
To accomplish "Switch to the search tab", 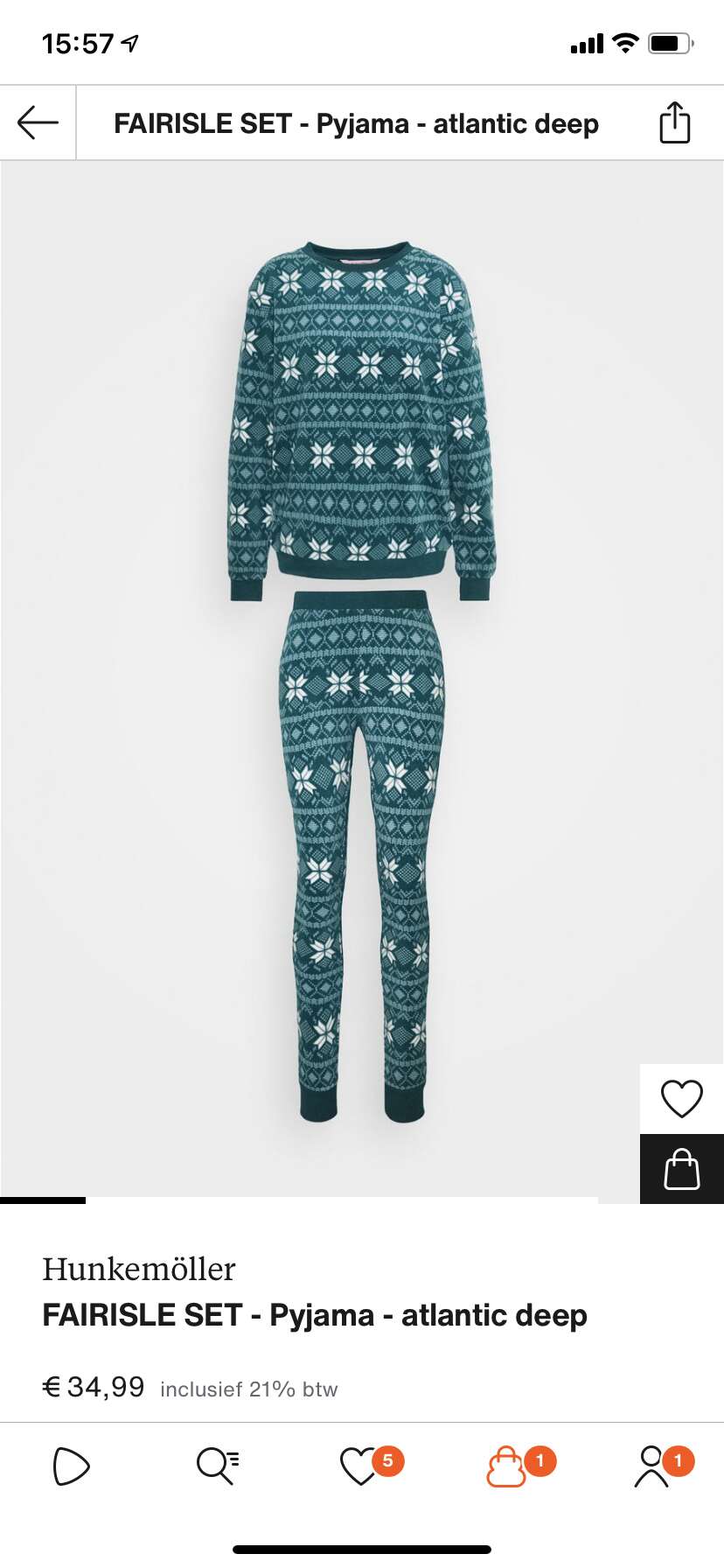I will pyautogui.click(x=218, y=1466).
